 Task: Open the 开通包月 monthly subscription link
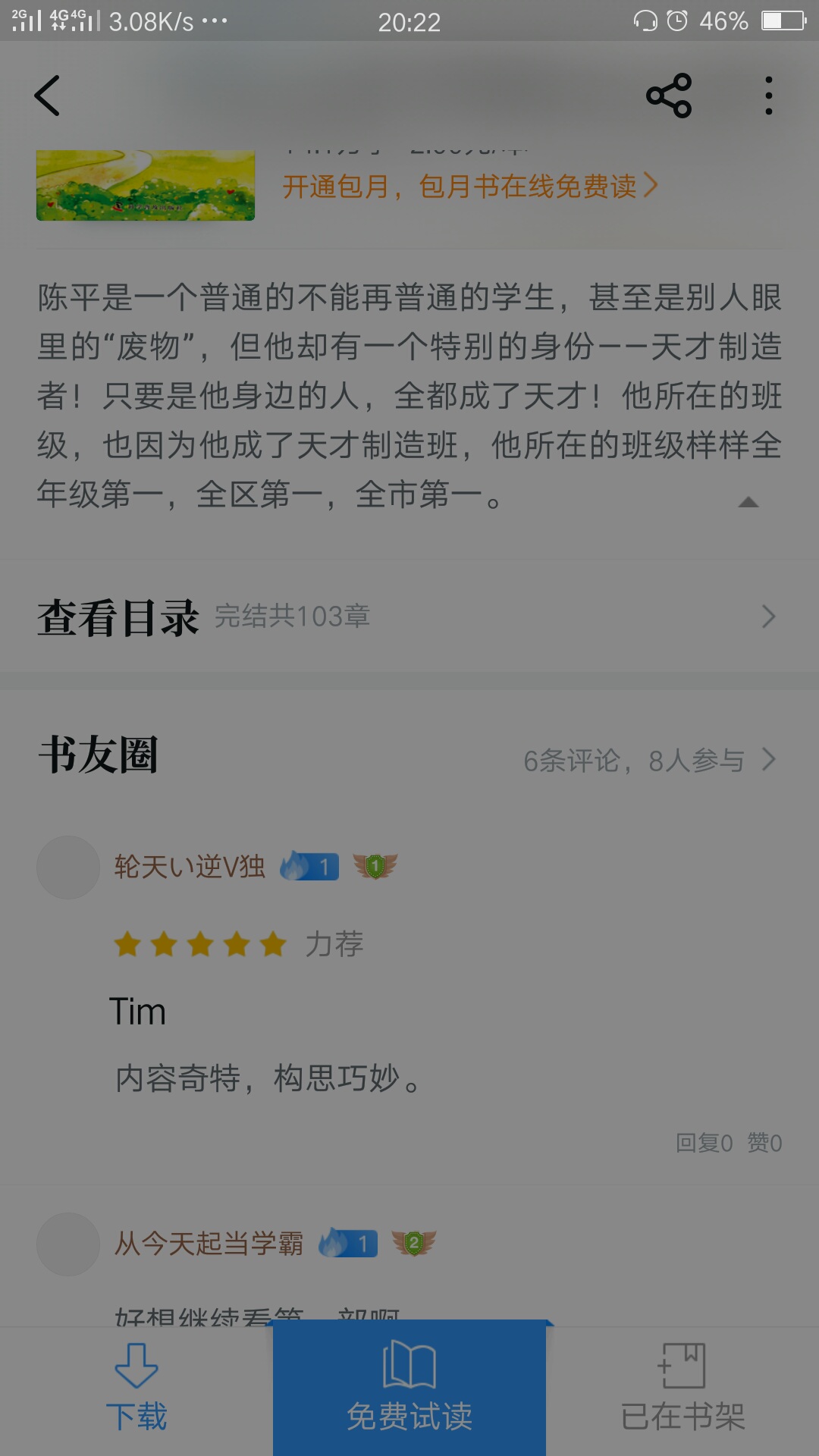(x=469, y=186)
